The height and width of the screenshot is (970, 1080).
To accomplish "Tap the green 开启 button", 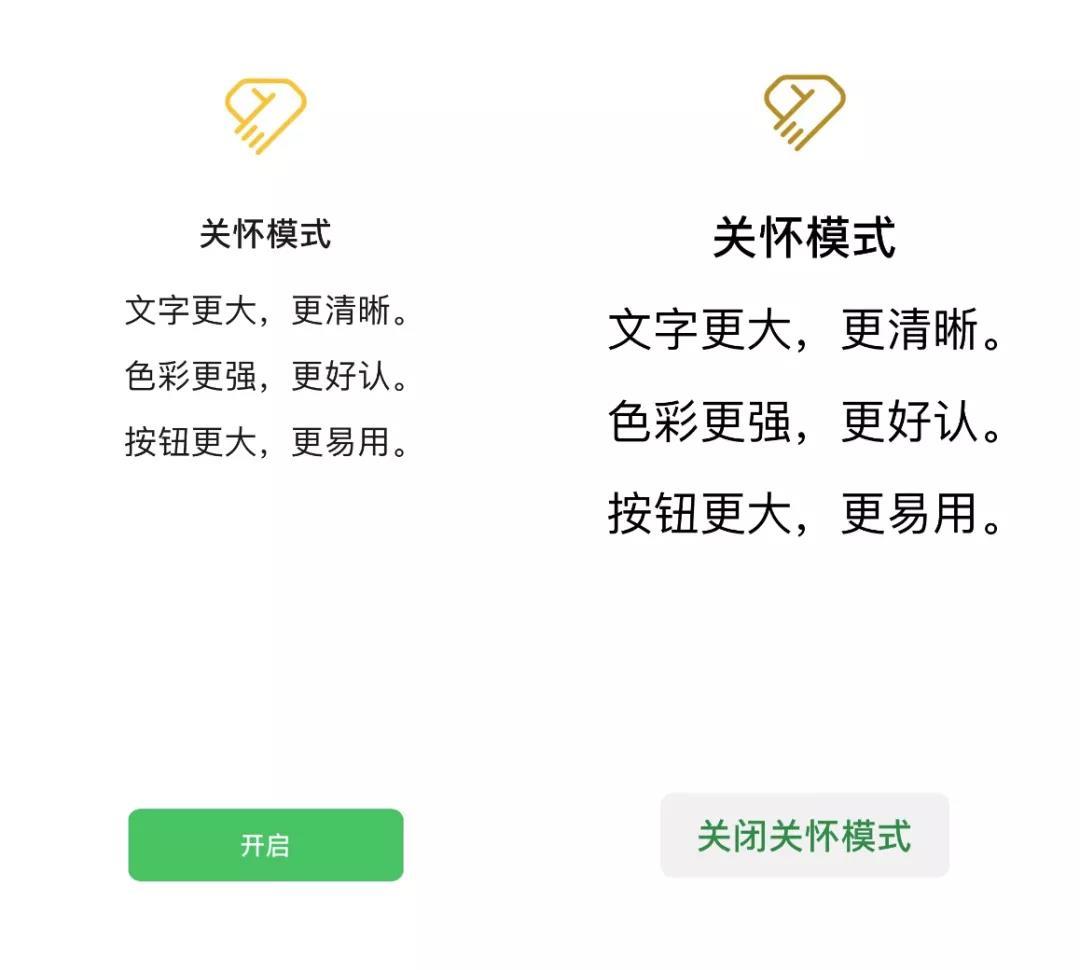I will point(265,845).
